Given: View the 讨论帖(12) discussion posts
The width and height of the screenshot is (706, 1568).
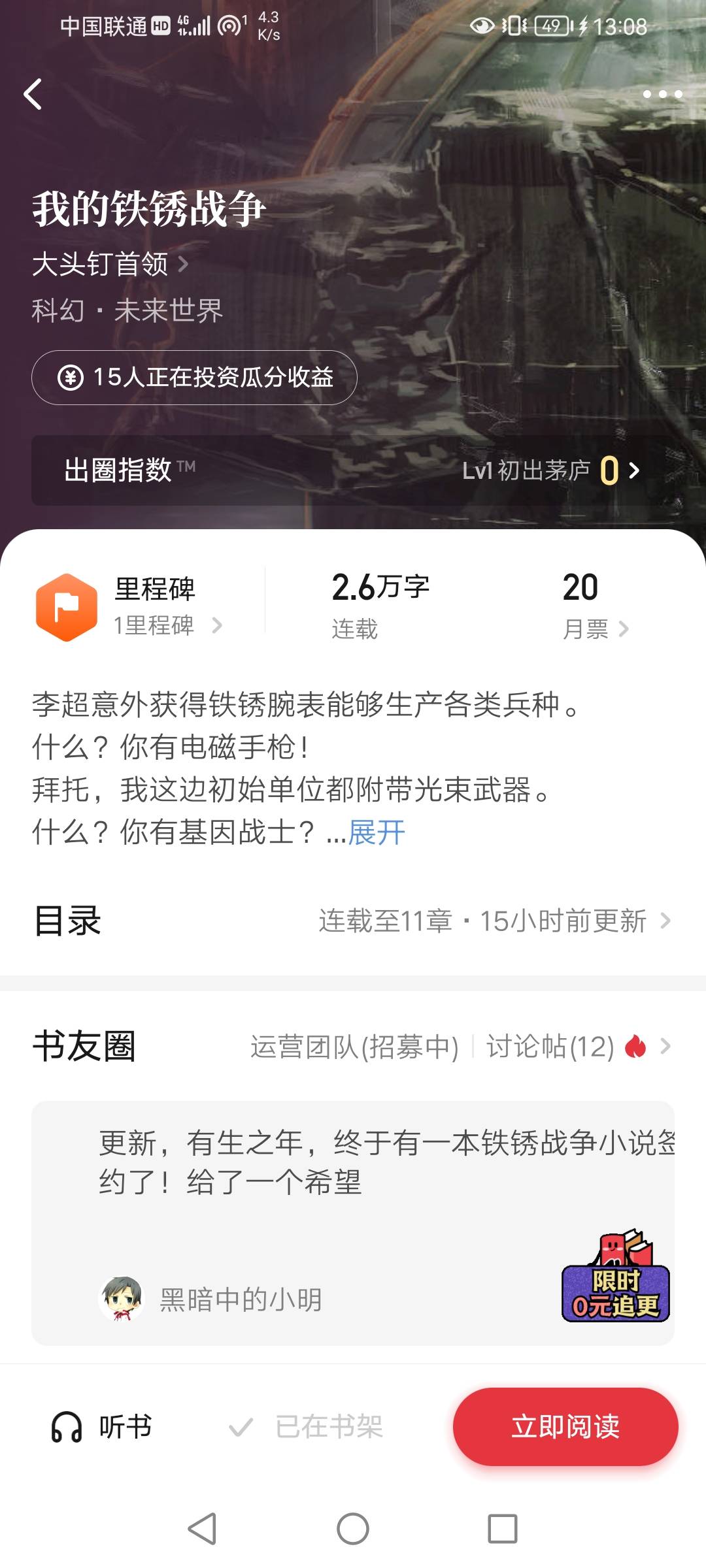Looking at the screenshot, I should pyautogui.click(x=550, y=1047).
